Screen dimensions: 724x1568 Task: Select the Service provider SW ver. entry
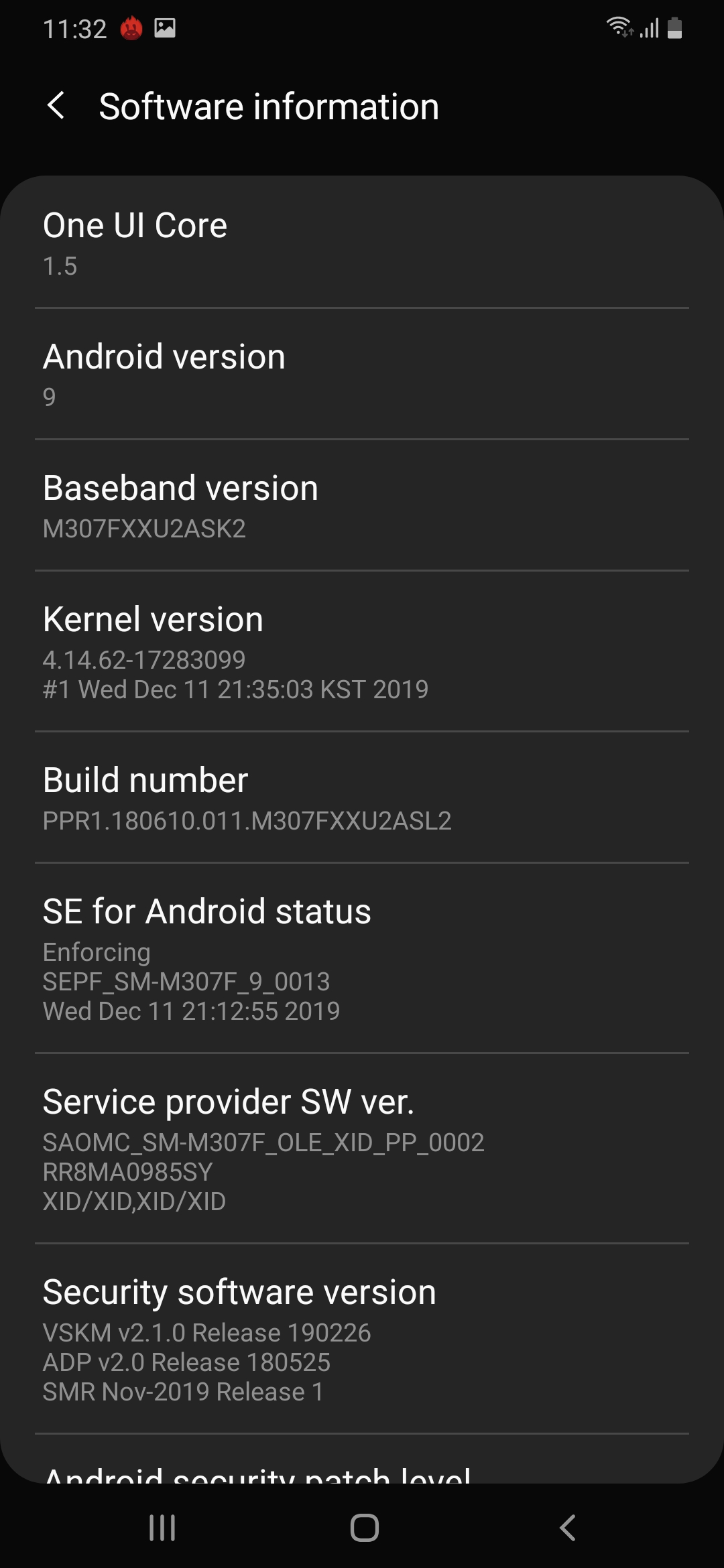362,1149
